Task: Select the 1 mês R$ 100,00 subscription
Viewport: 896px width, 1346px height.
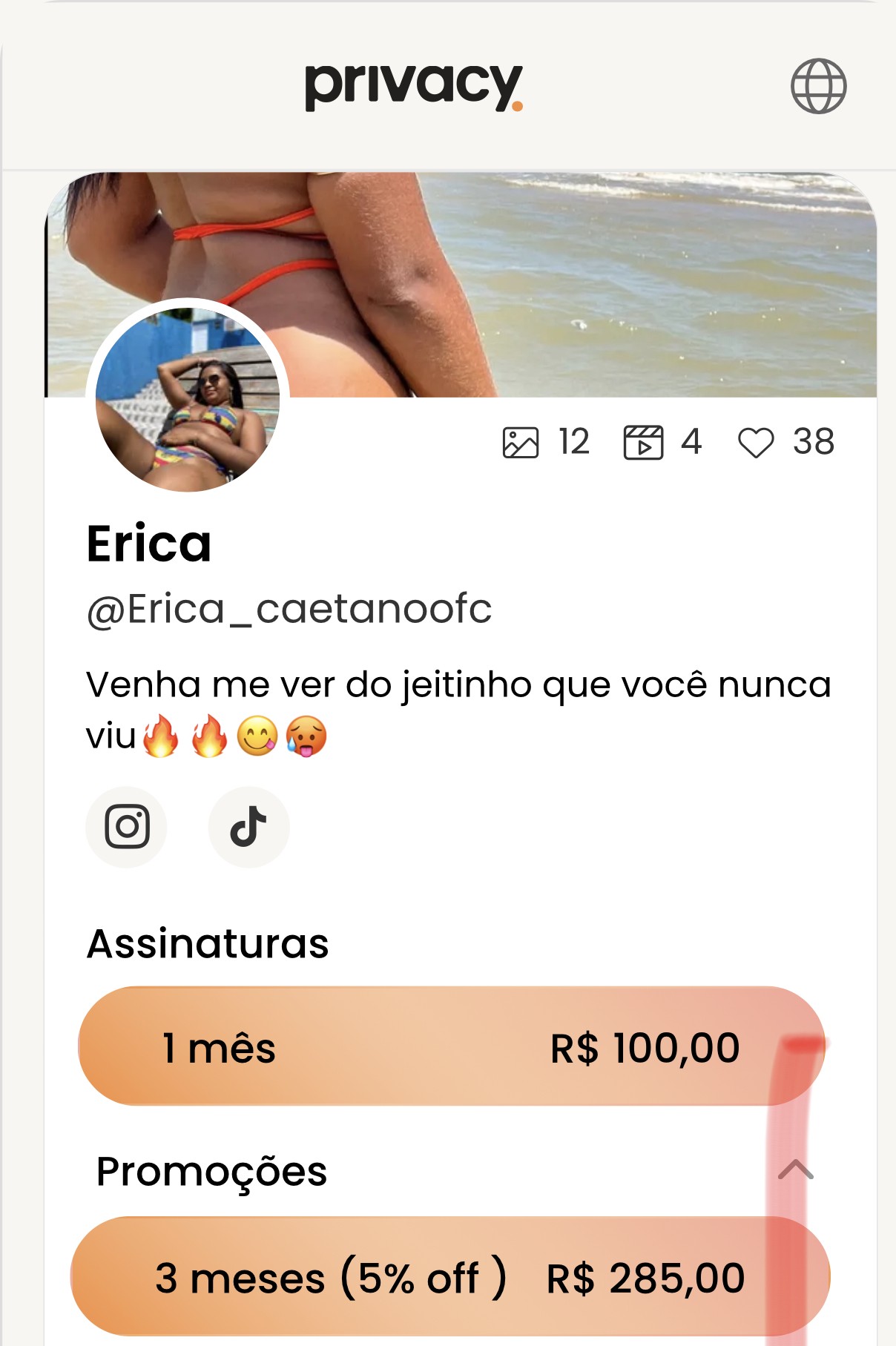Action: coord(451,1046)
